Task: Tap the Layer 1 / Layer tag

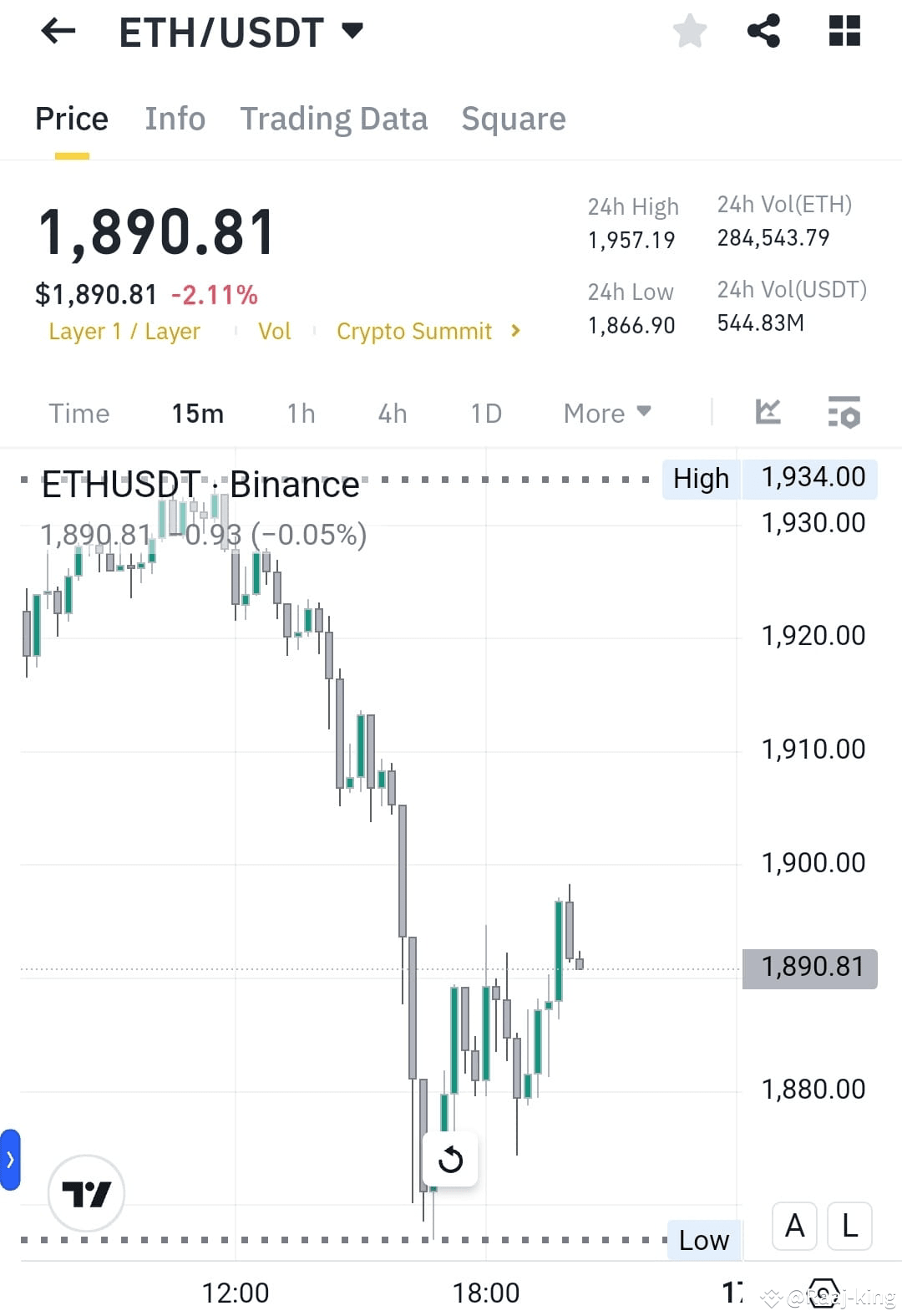Action: click(x=124, y=331)
